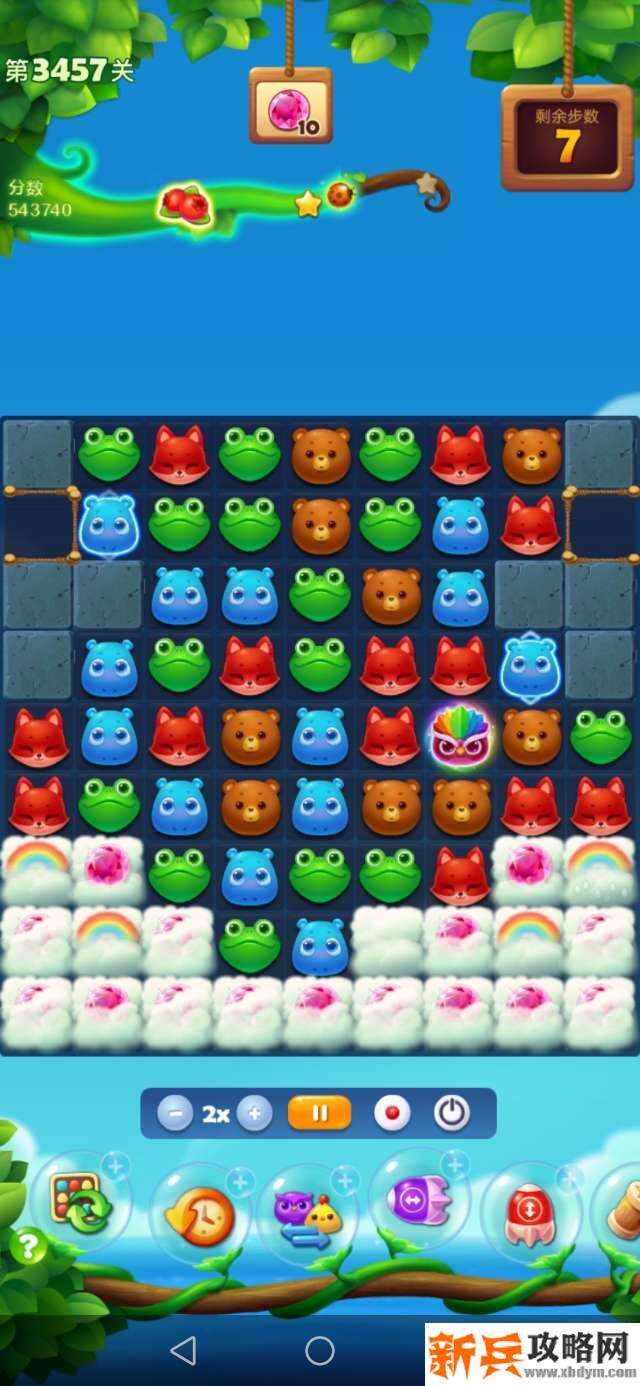Open the green question mark help
640x1386 pixels.
(x=27, y=1246)
